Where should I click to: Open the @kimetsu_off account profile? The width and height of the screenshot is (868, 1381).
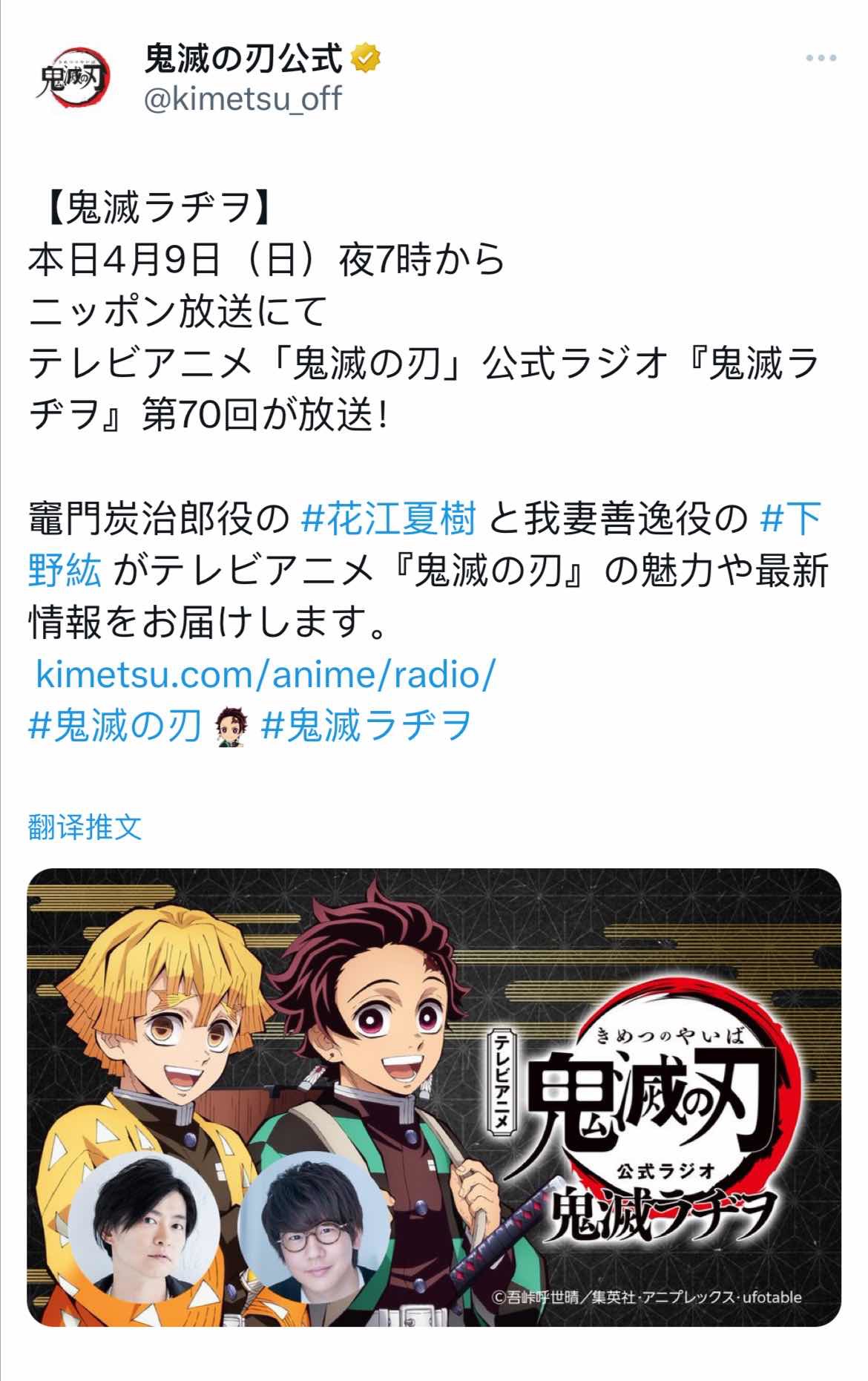pyautogui.click(x=241, y=99)
